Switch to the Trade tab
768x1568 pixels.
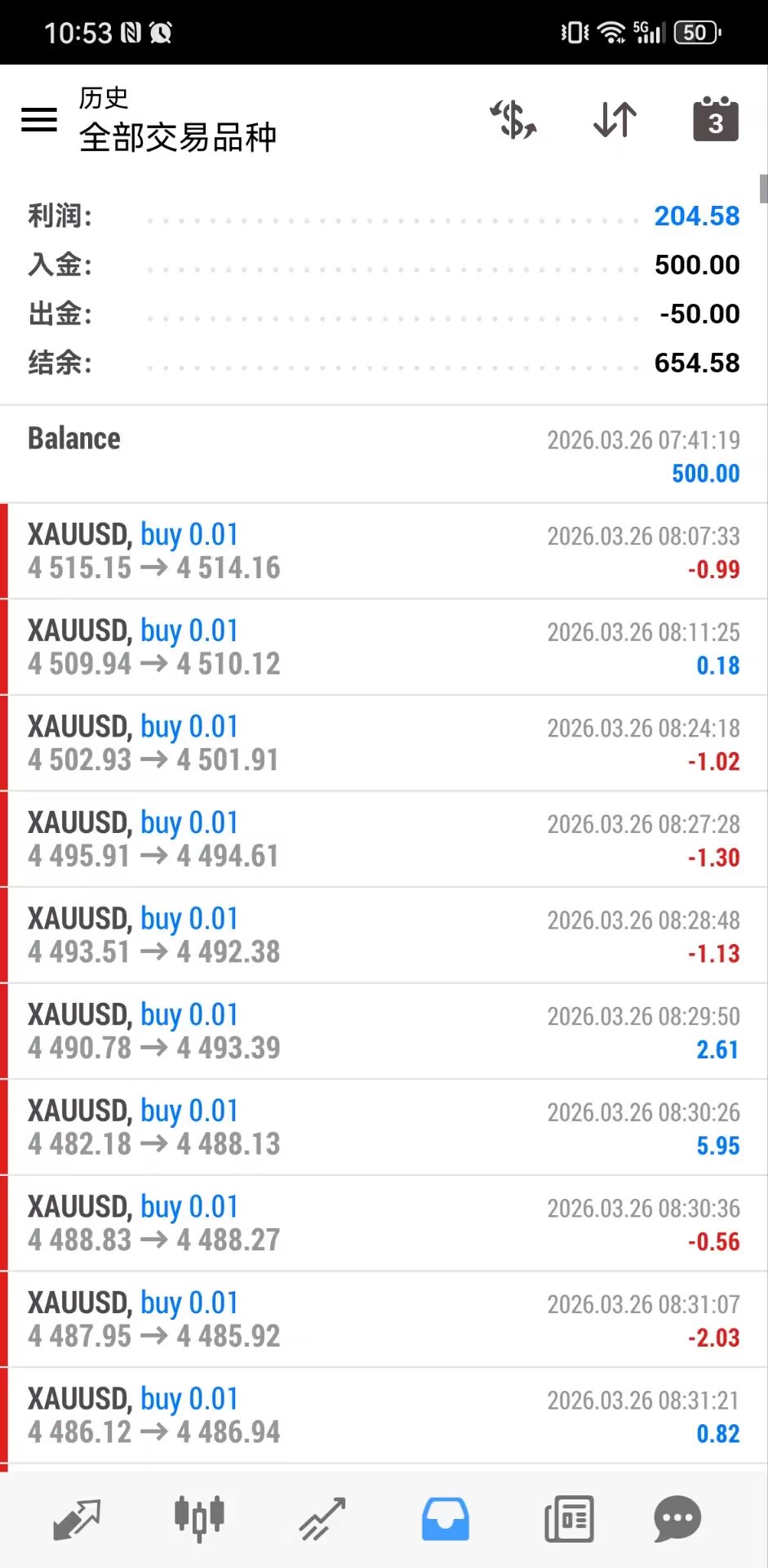322,1519
